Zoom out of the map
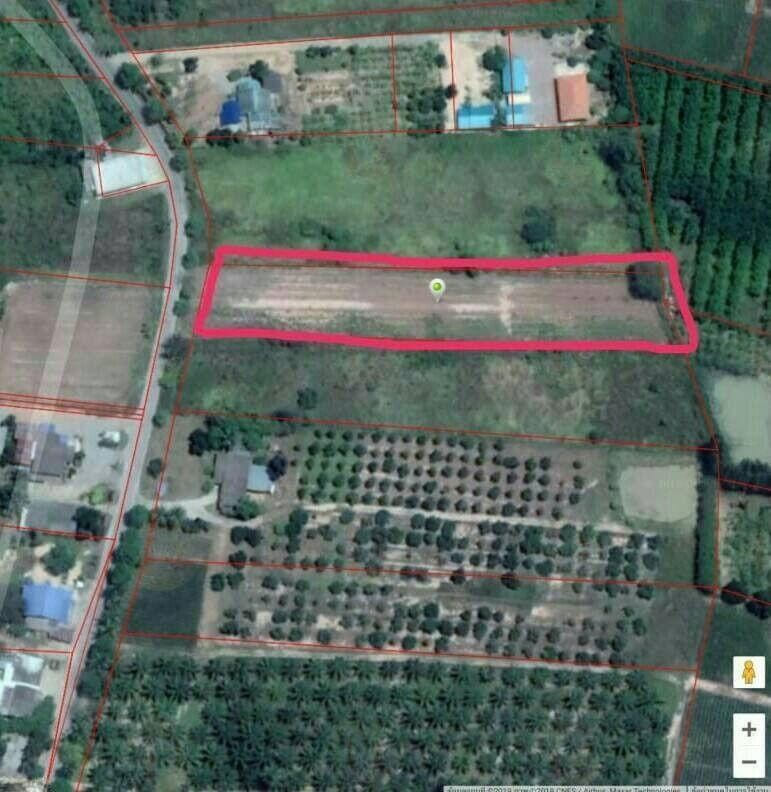This screenshot has width=771, height=792. 748,763
